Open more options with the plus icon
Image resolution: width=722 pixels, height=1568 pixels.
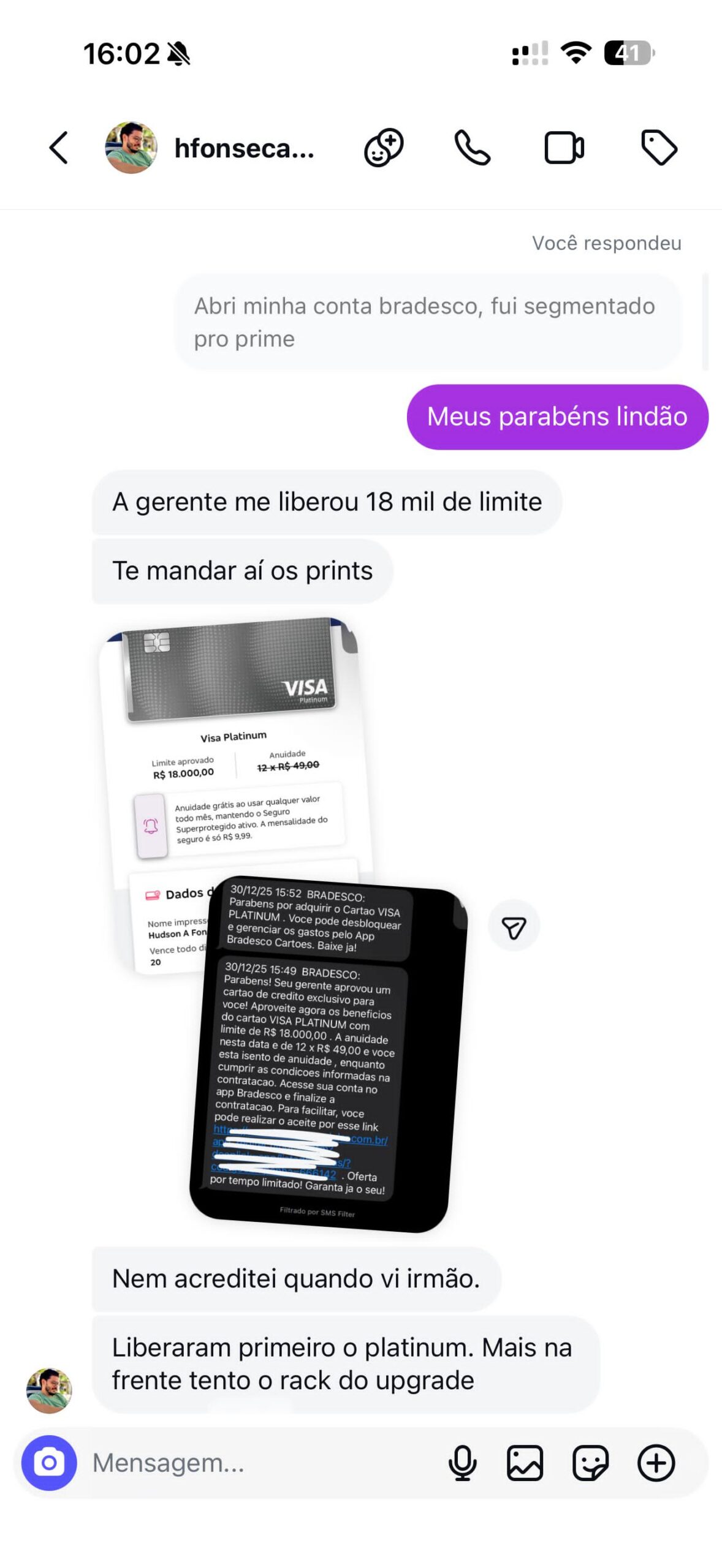point(656,1463)
